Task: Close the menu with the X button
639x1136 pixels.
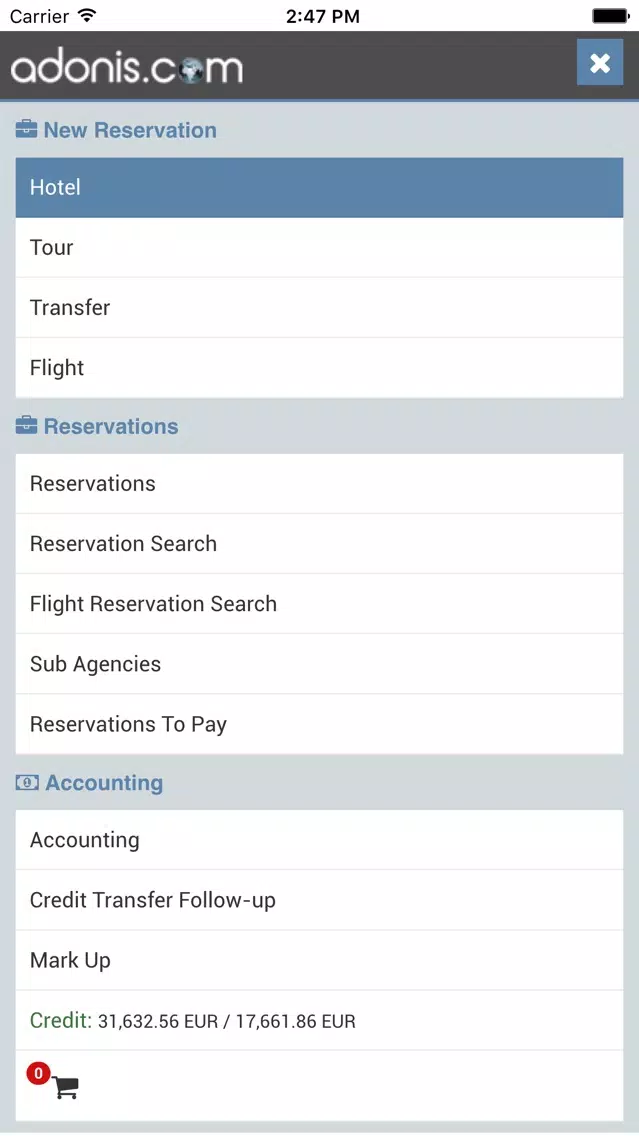Action: (600, 63)
